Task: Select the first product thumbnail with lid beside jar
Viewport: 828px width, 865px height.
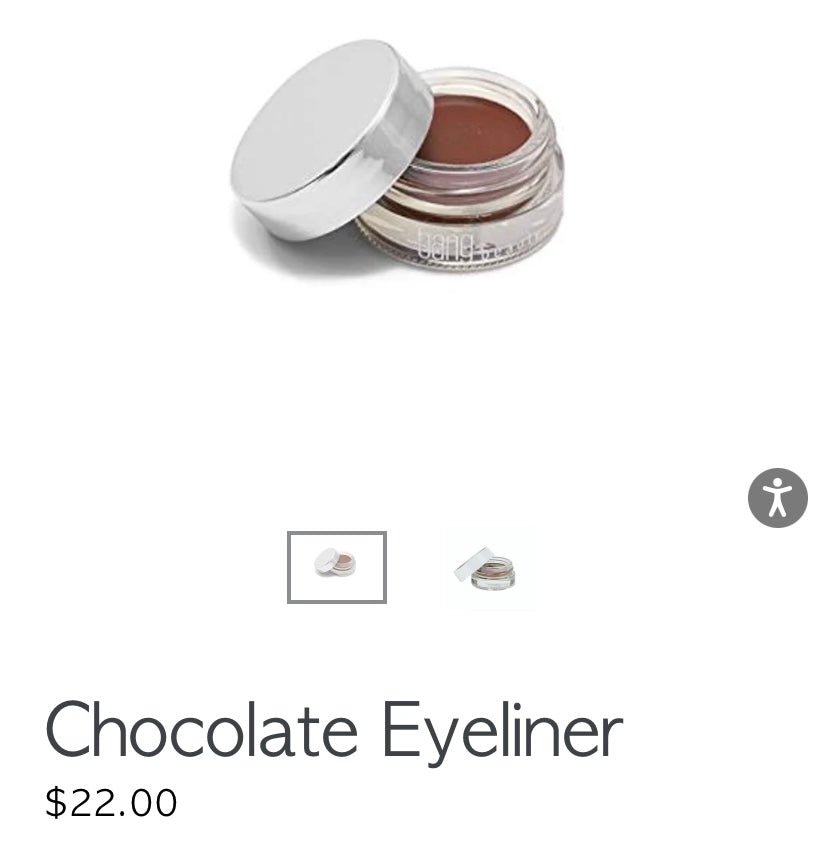Action: point(336,567)
